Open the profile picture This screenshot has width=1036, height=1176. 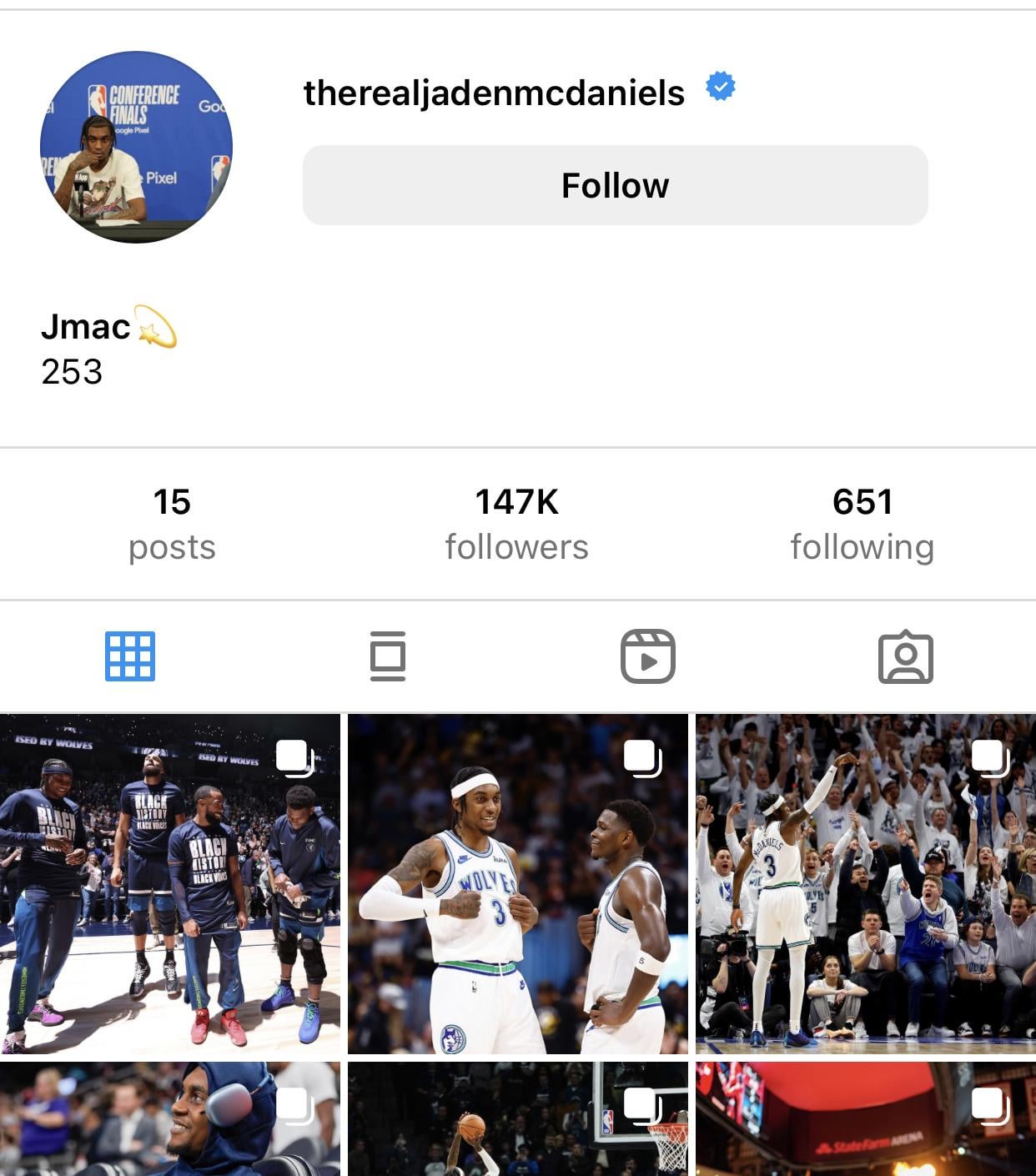136,148
